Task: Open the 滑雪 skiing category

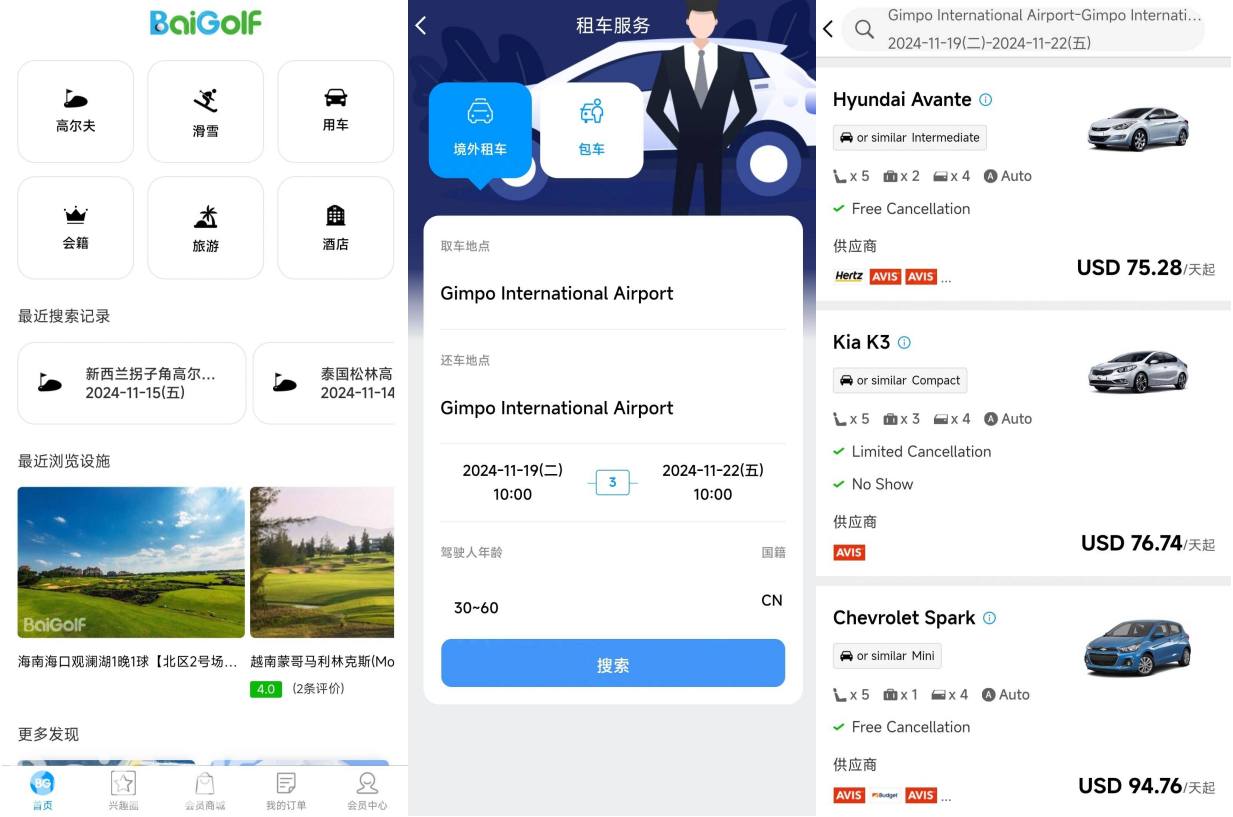Action: coord(205,111)
